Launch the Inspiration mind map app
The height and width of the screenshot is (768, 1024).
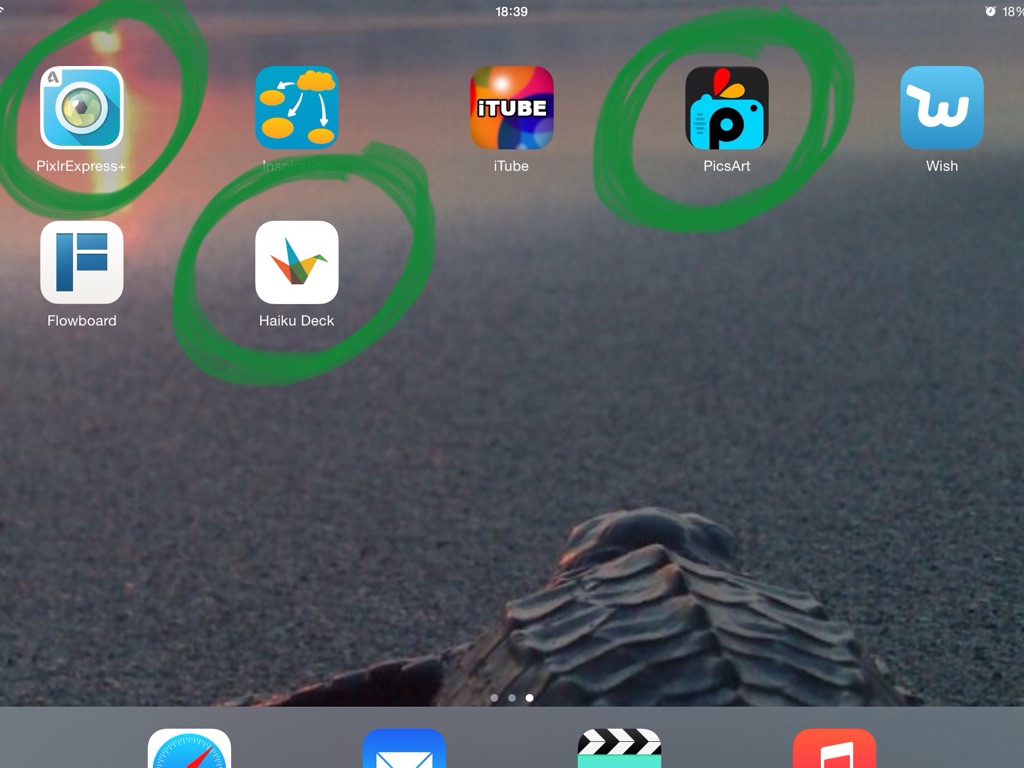point(297,108)
